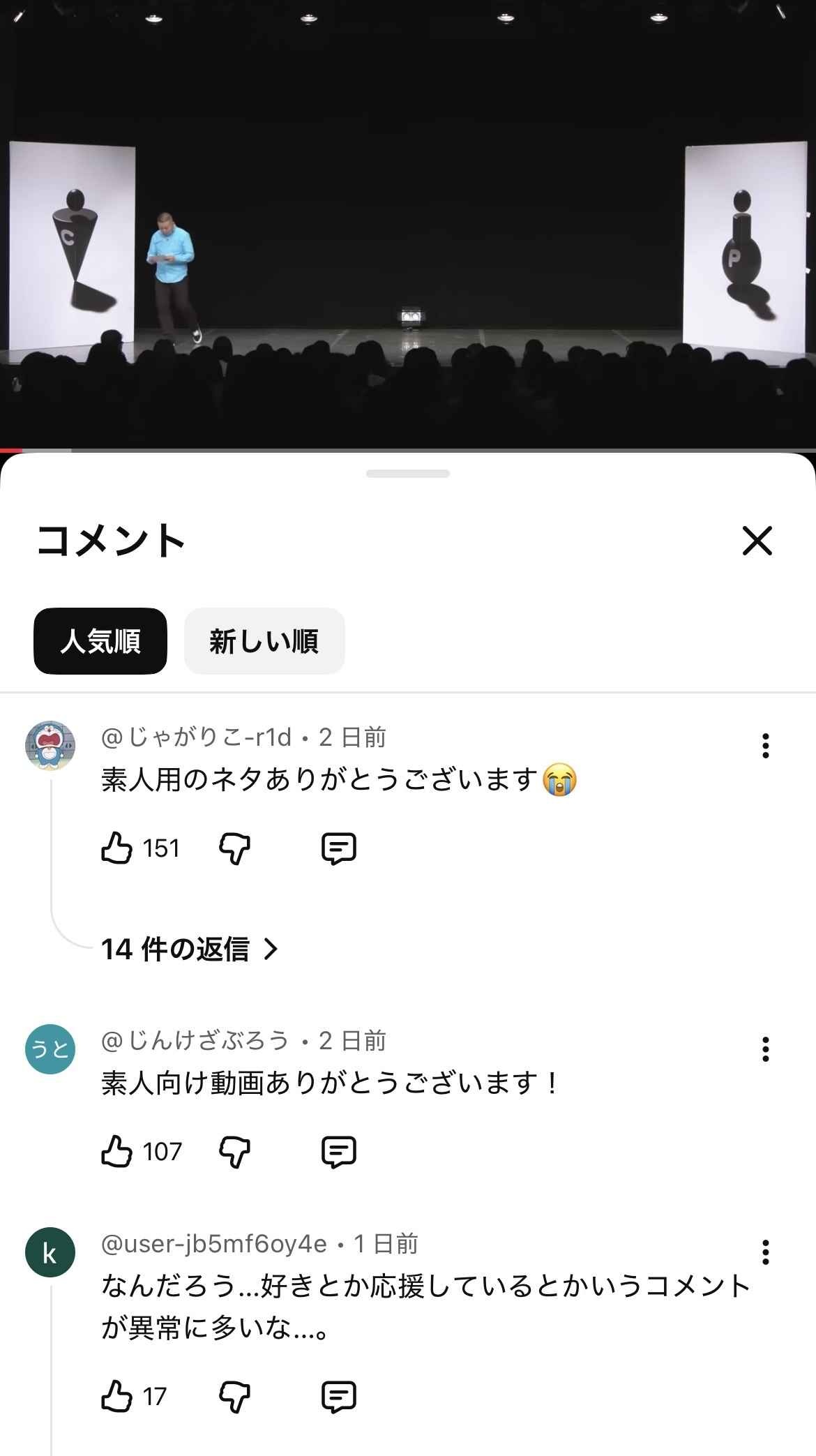Close the コメント panel
The height and width of the screenshot is (1456, 816).
(757, 541)
